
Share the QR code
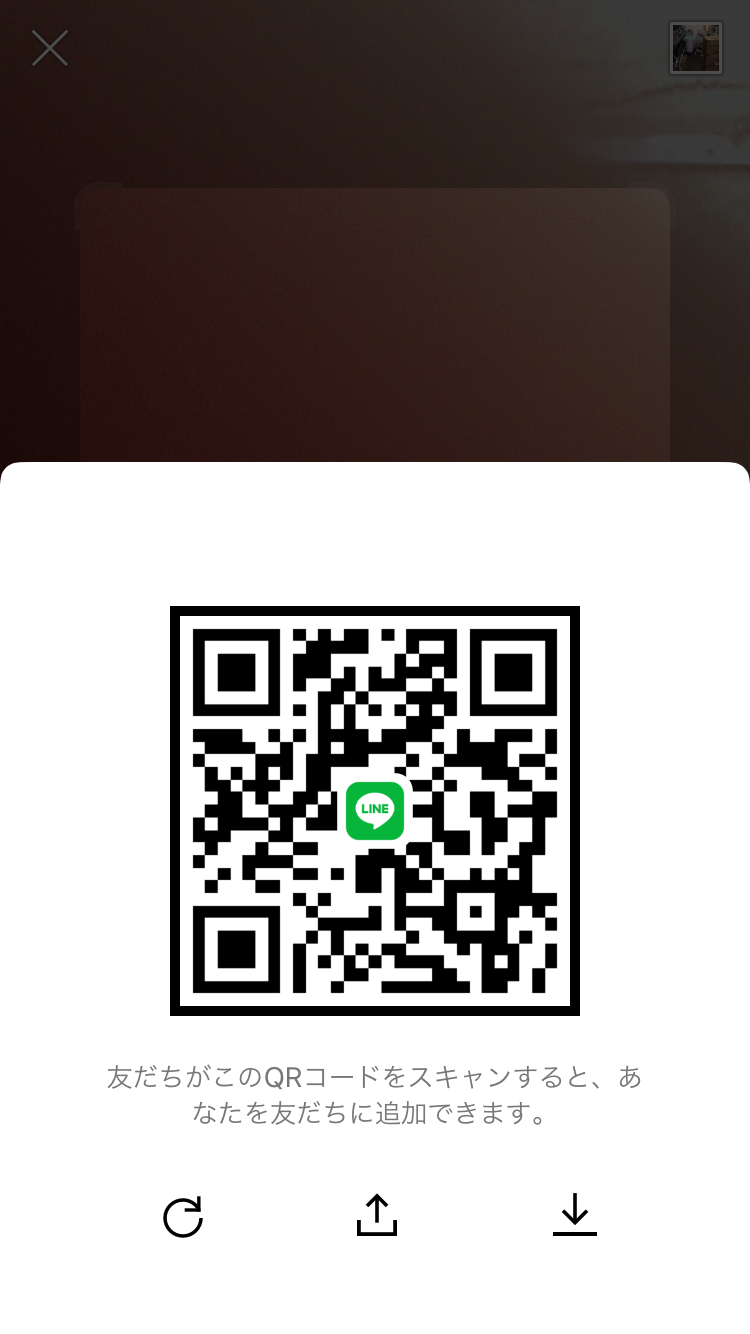click(x=376, y=1215)
